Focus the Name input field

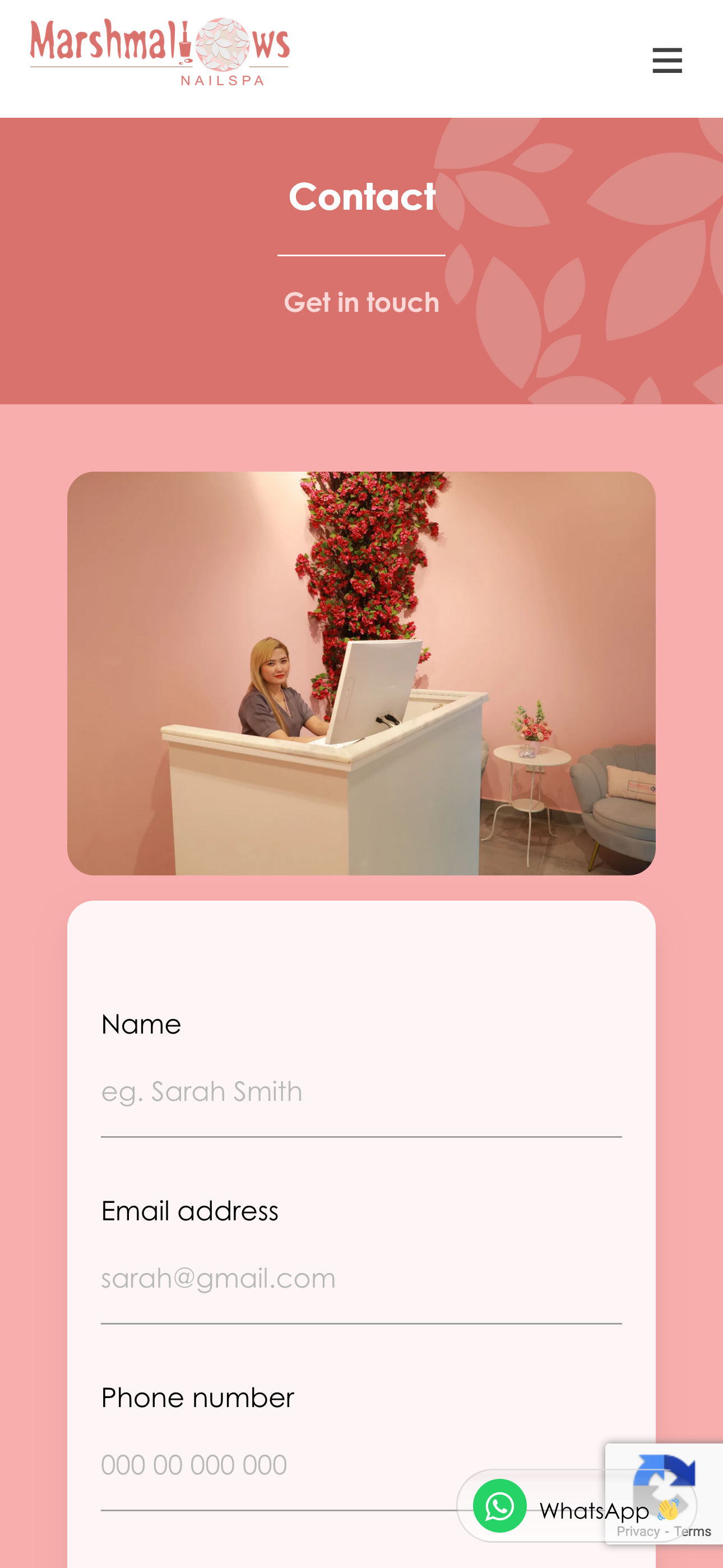click(x=361, y=1092)
